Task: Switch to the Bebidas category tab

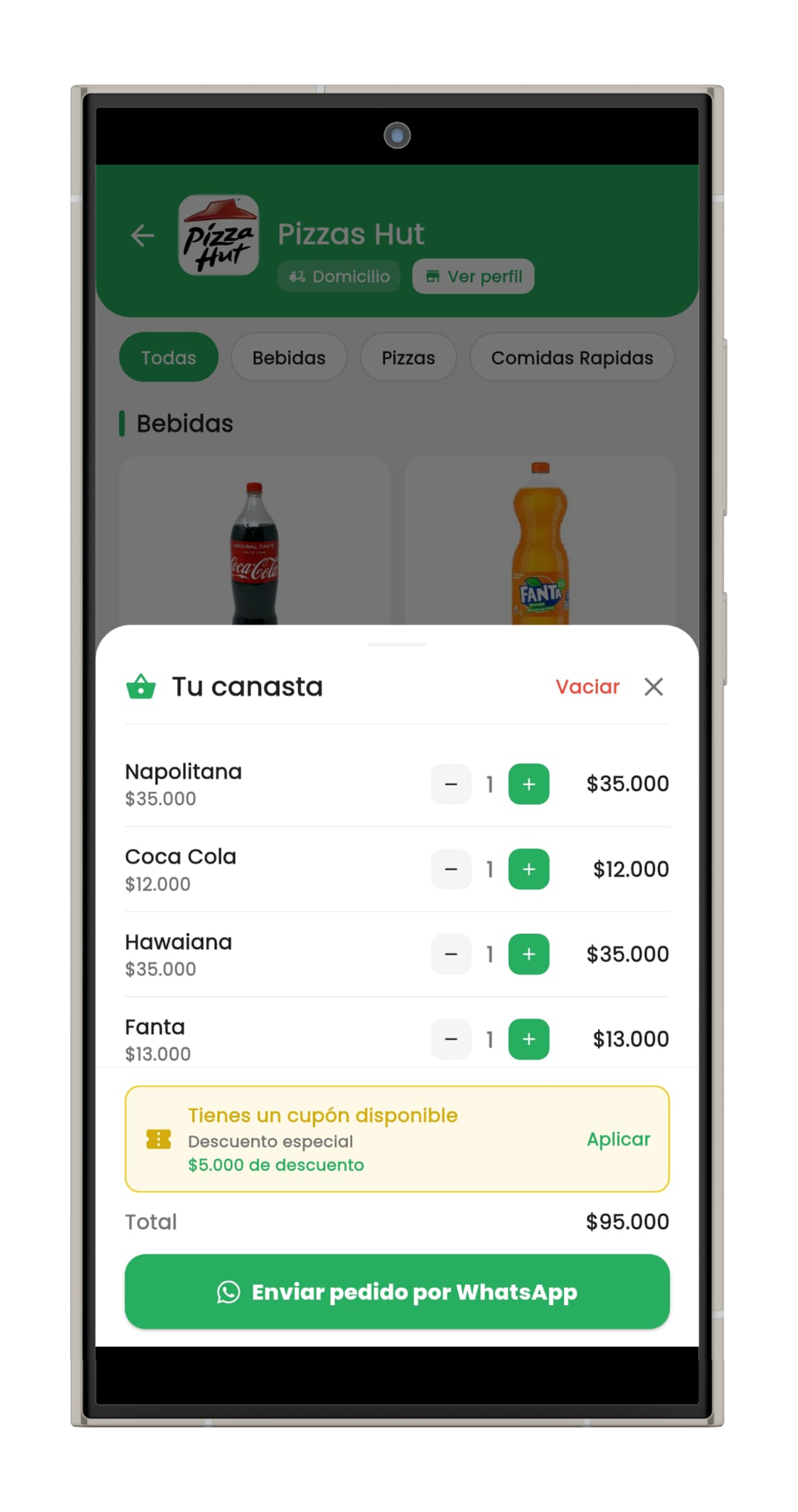Action: [x=289, y=358]
